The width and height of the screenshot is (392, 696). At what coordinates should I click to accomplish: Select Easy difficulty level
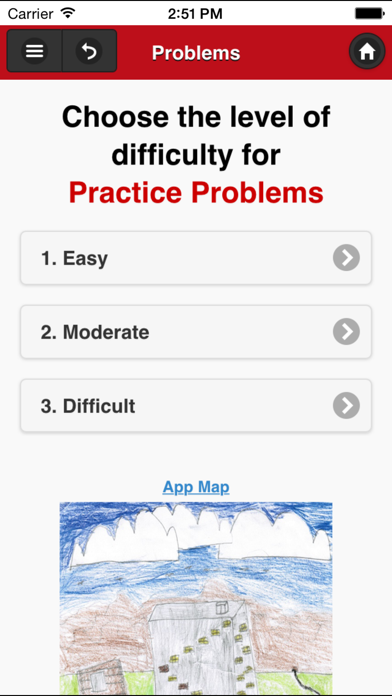click(196, 258)
